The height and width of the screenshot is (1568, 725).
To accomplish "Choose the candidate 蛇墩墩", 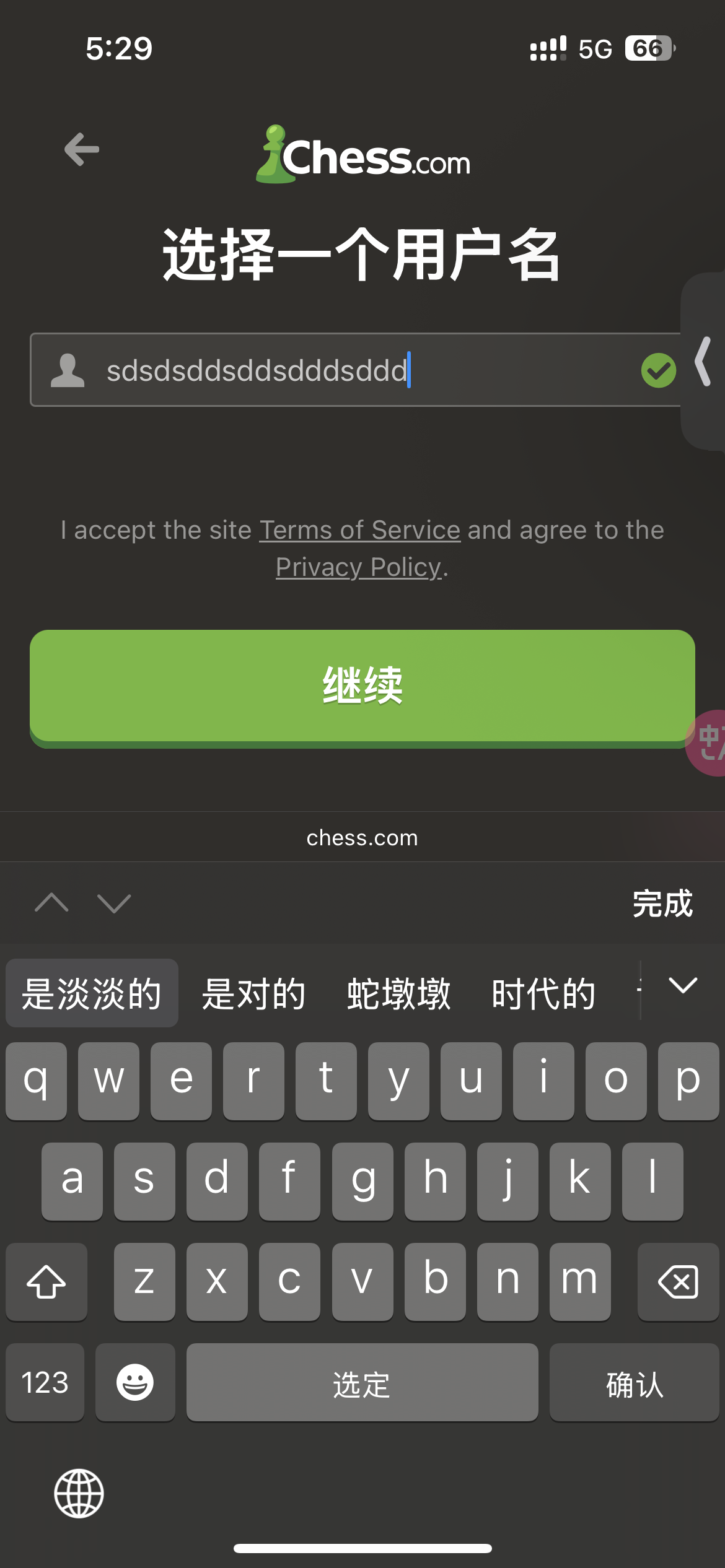I will tap(398, 993).
